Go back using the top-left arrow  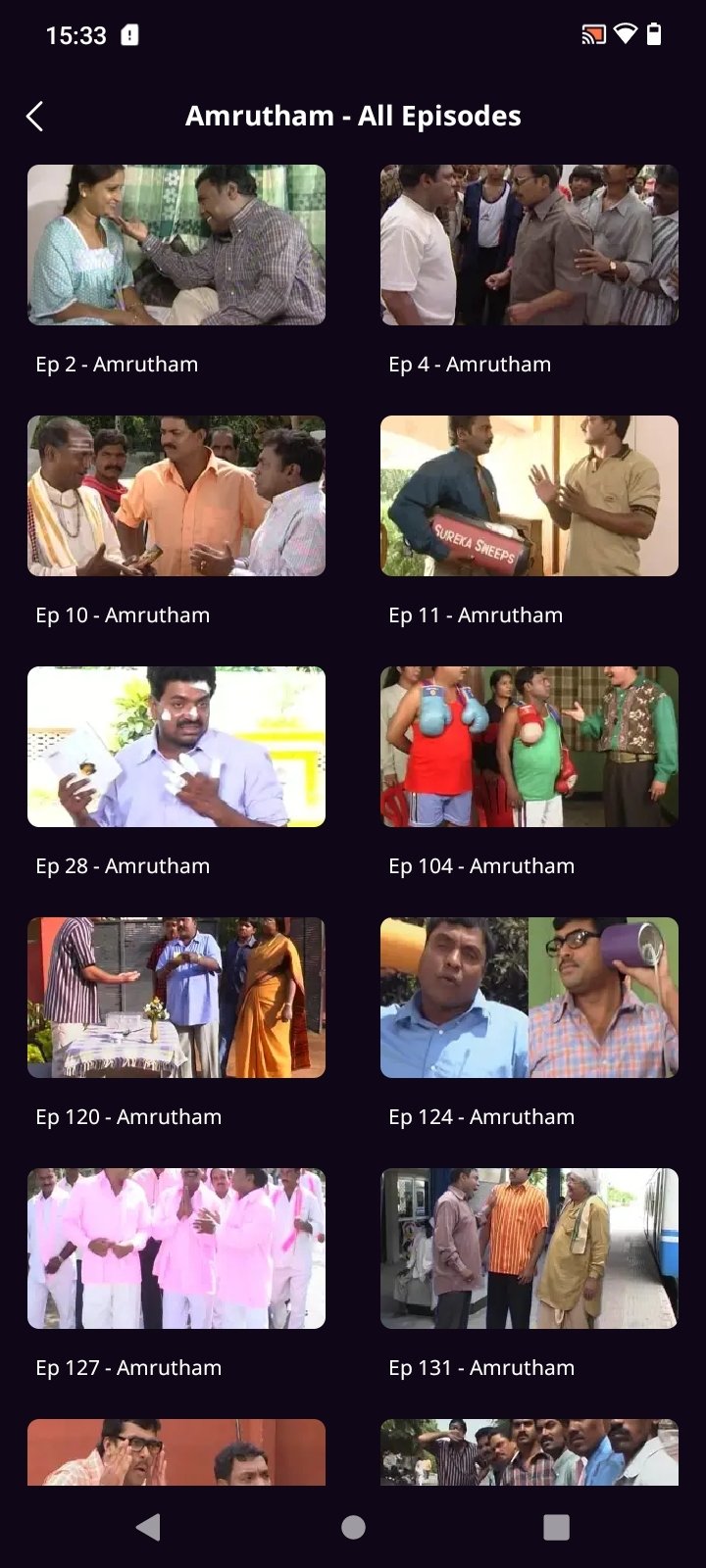tap(34, 117)
